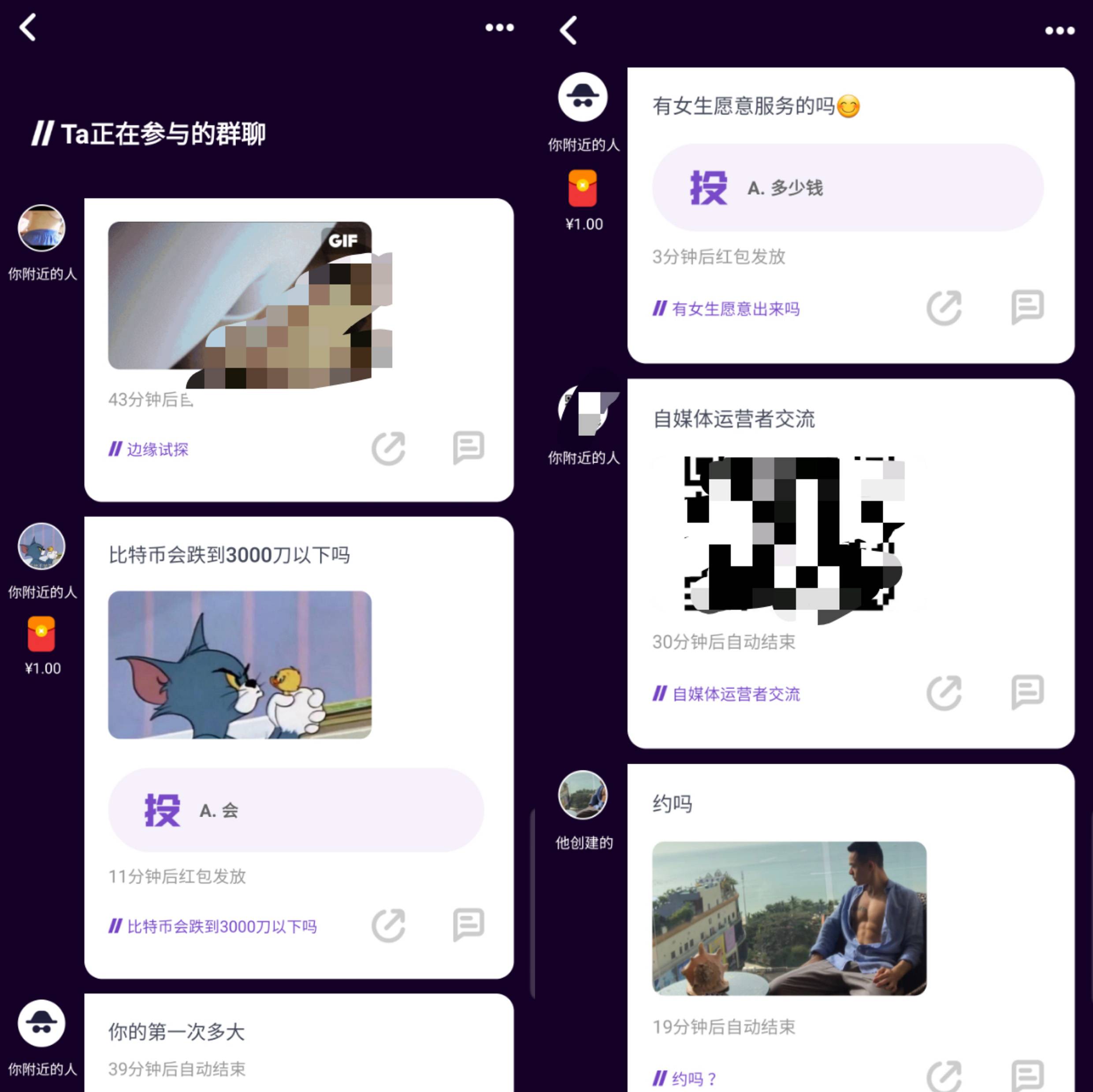Share the 自媒体运营者交流 post
This screenshot has height=1092, width=1093.
tap(944, 693)
